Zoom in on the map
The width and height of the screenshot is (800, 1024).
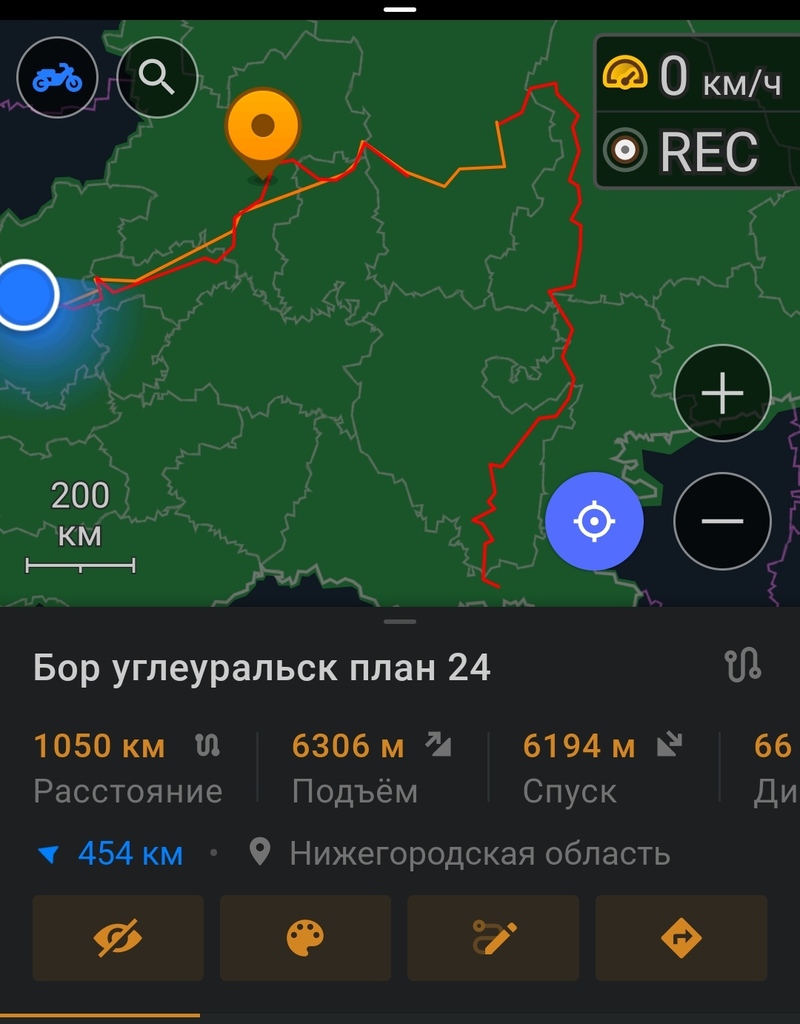point(722,393)
